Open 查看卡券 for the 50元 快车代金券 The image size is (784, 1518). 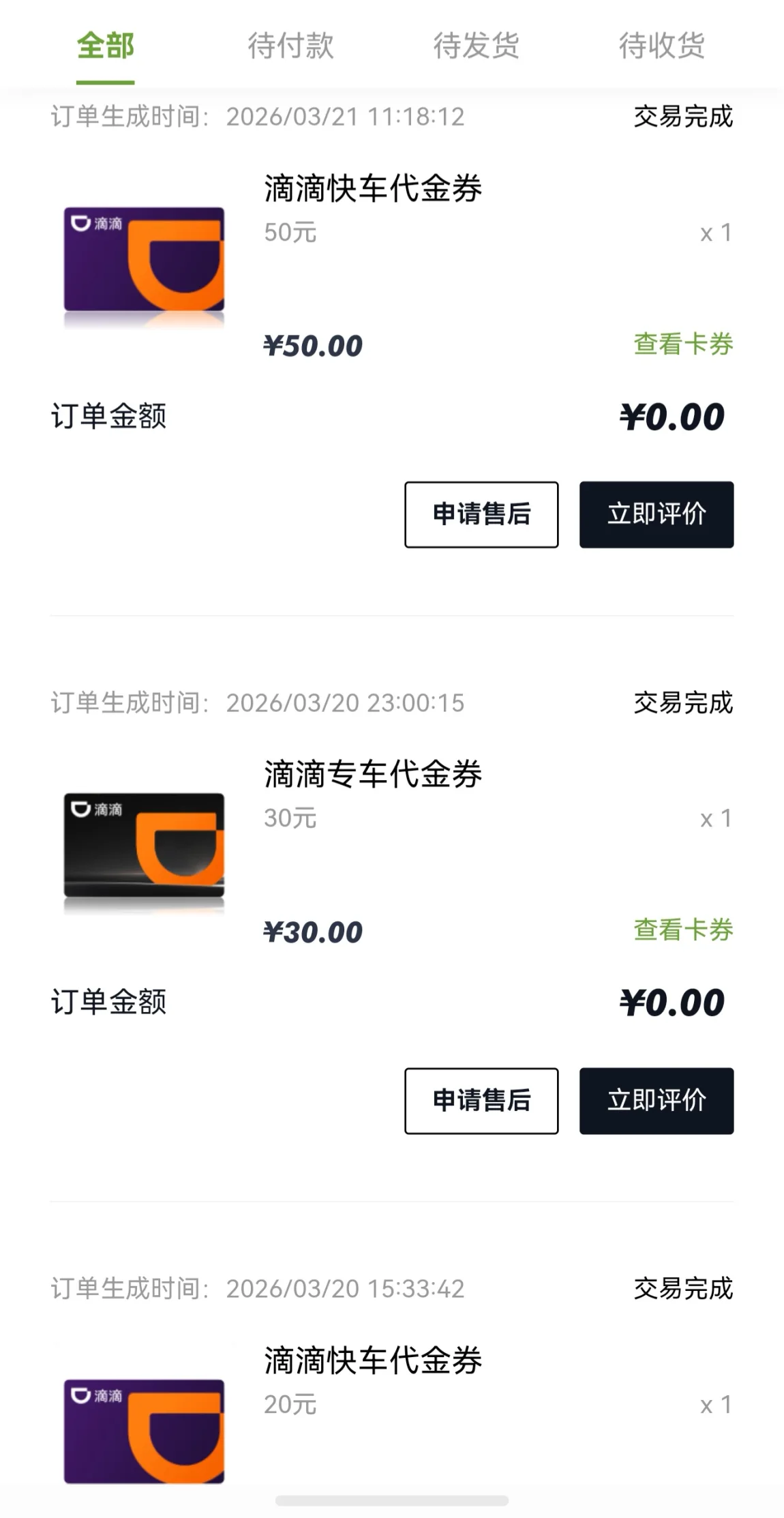tap(683, 344)
